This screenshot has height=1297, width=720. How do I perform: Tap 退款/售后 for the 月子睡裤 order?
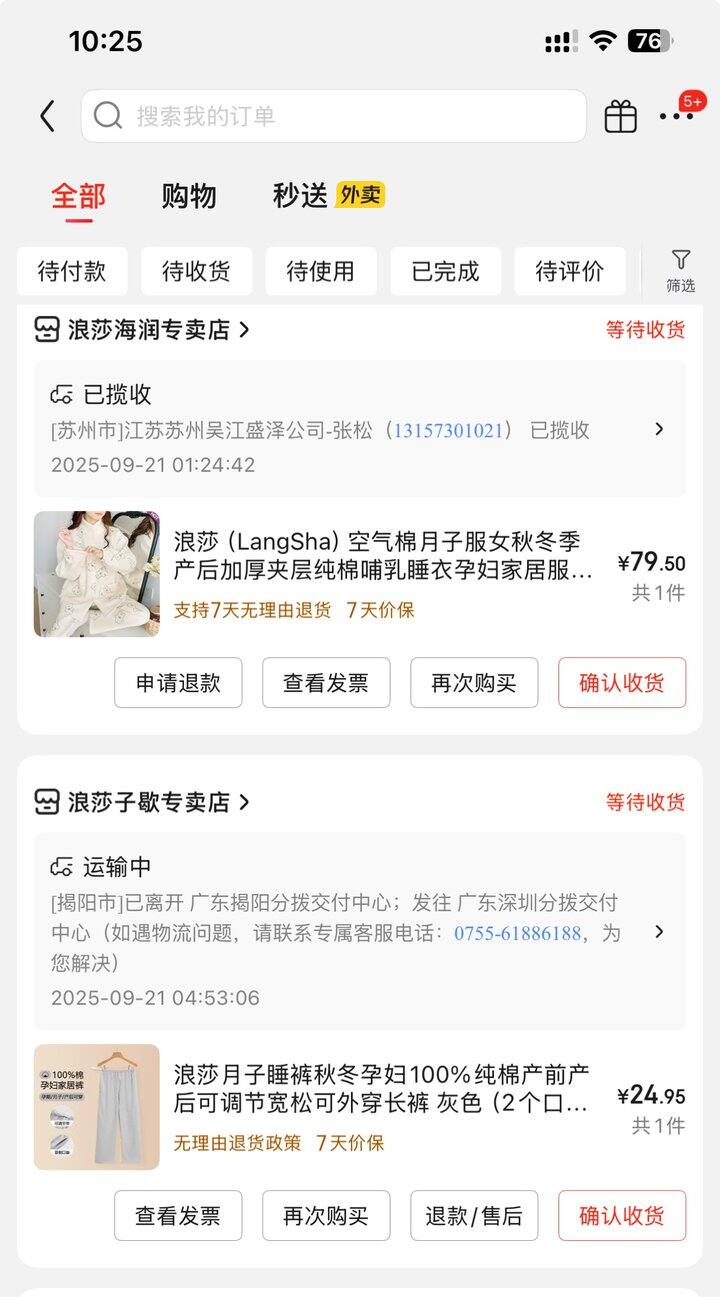click(474, 1216)
